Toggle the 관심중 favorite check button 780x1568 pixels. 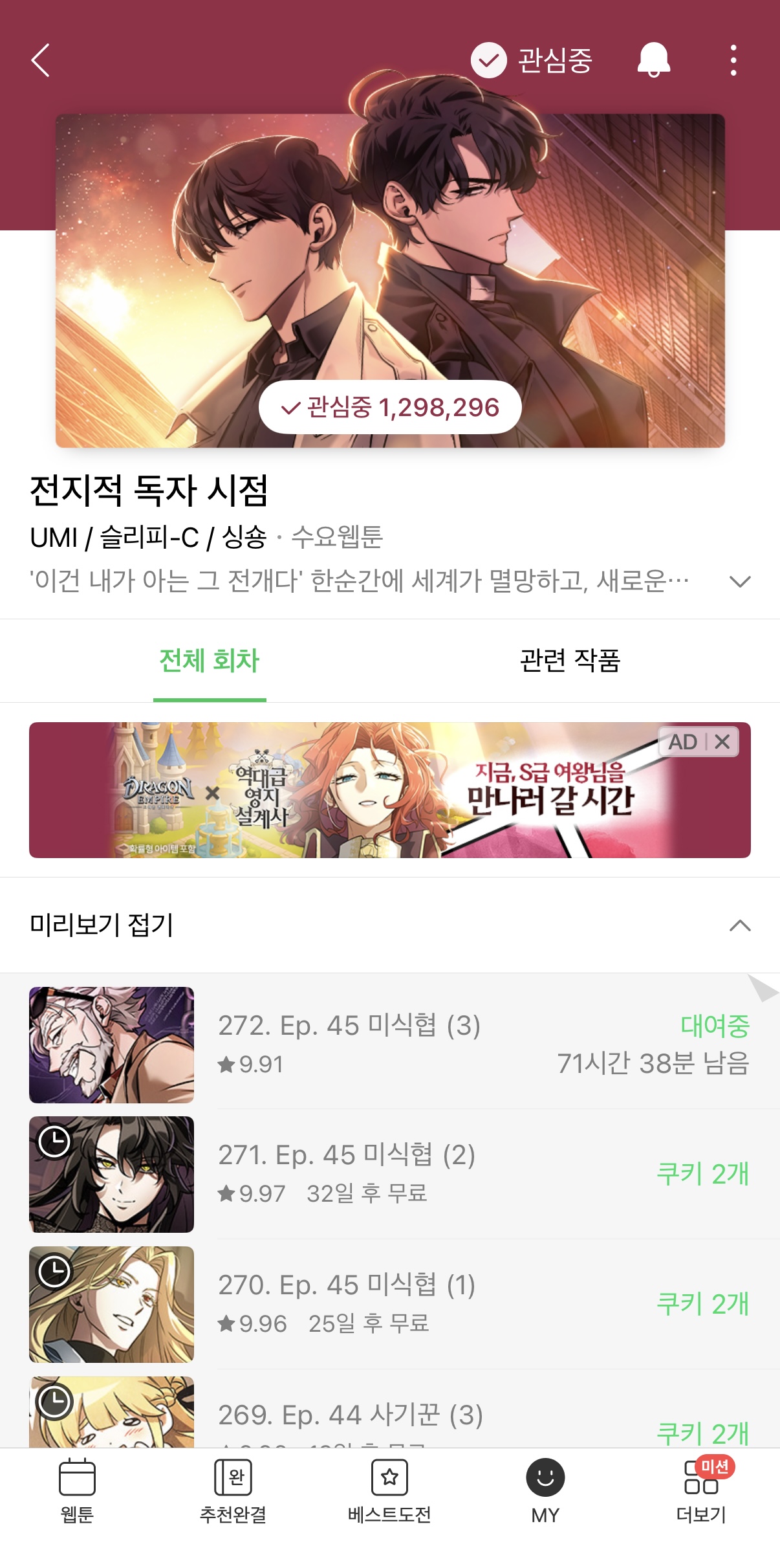coord(531,60)
